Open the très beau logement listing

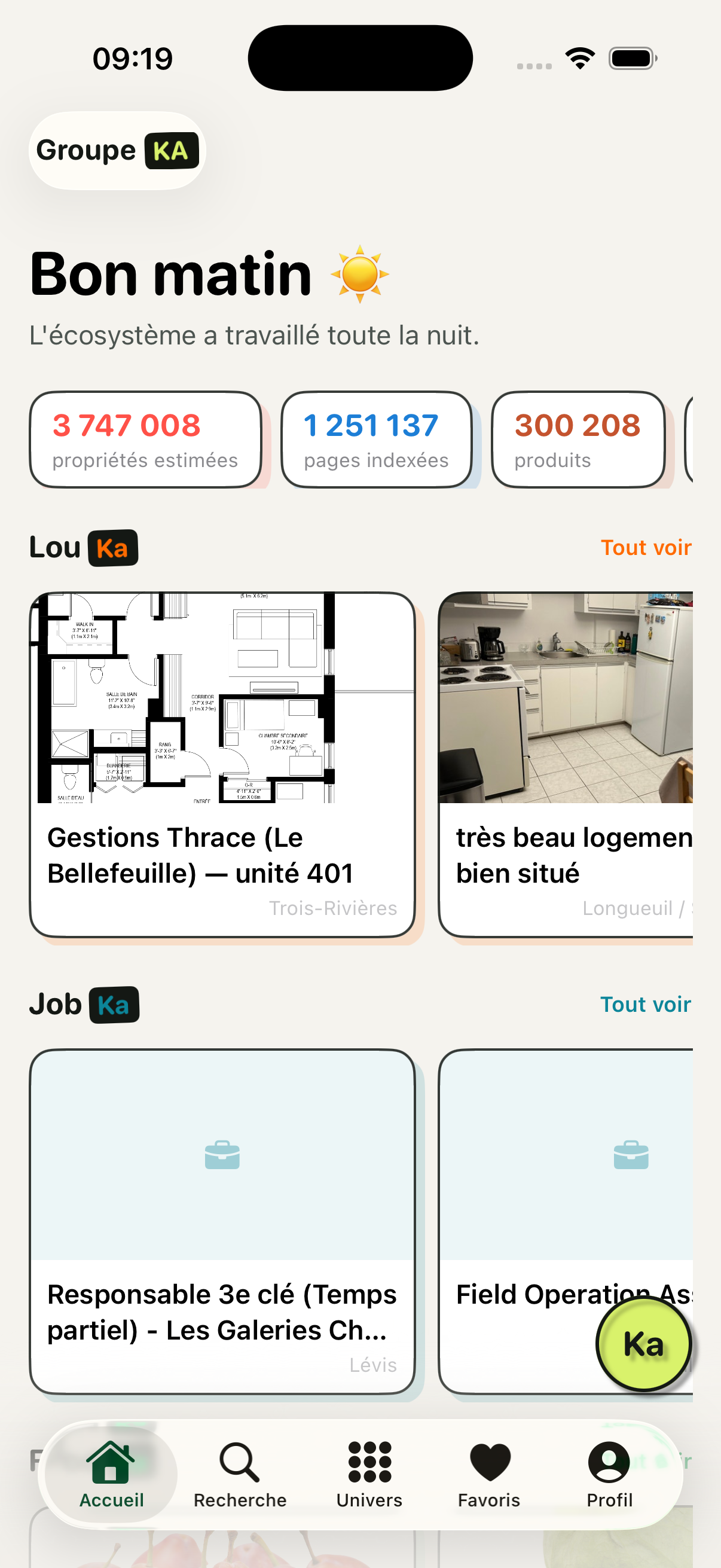[x=566, y=764]
